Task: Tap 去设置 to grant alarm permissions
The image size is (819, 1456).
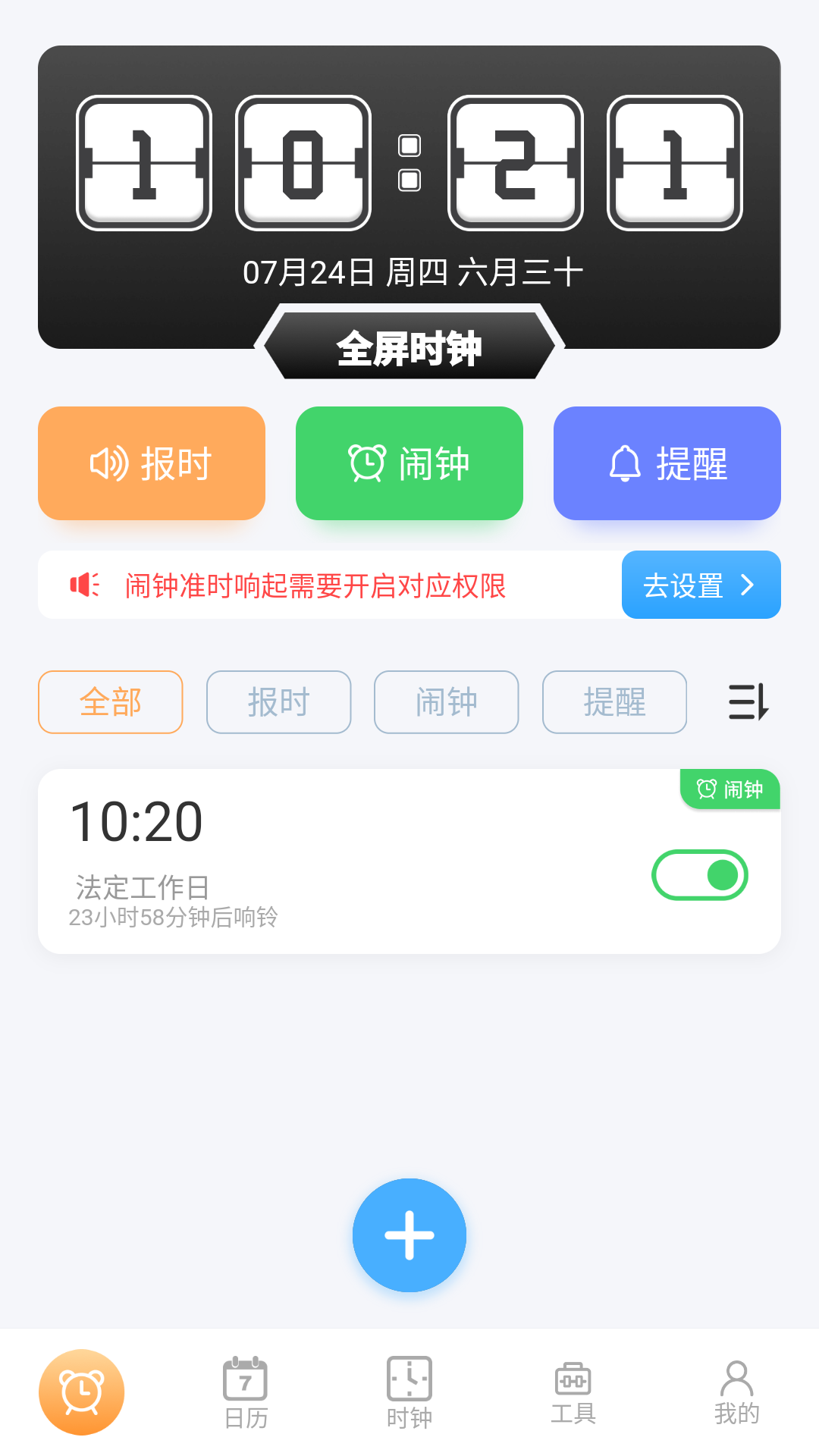Action: 701,585
